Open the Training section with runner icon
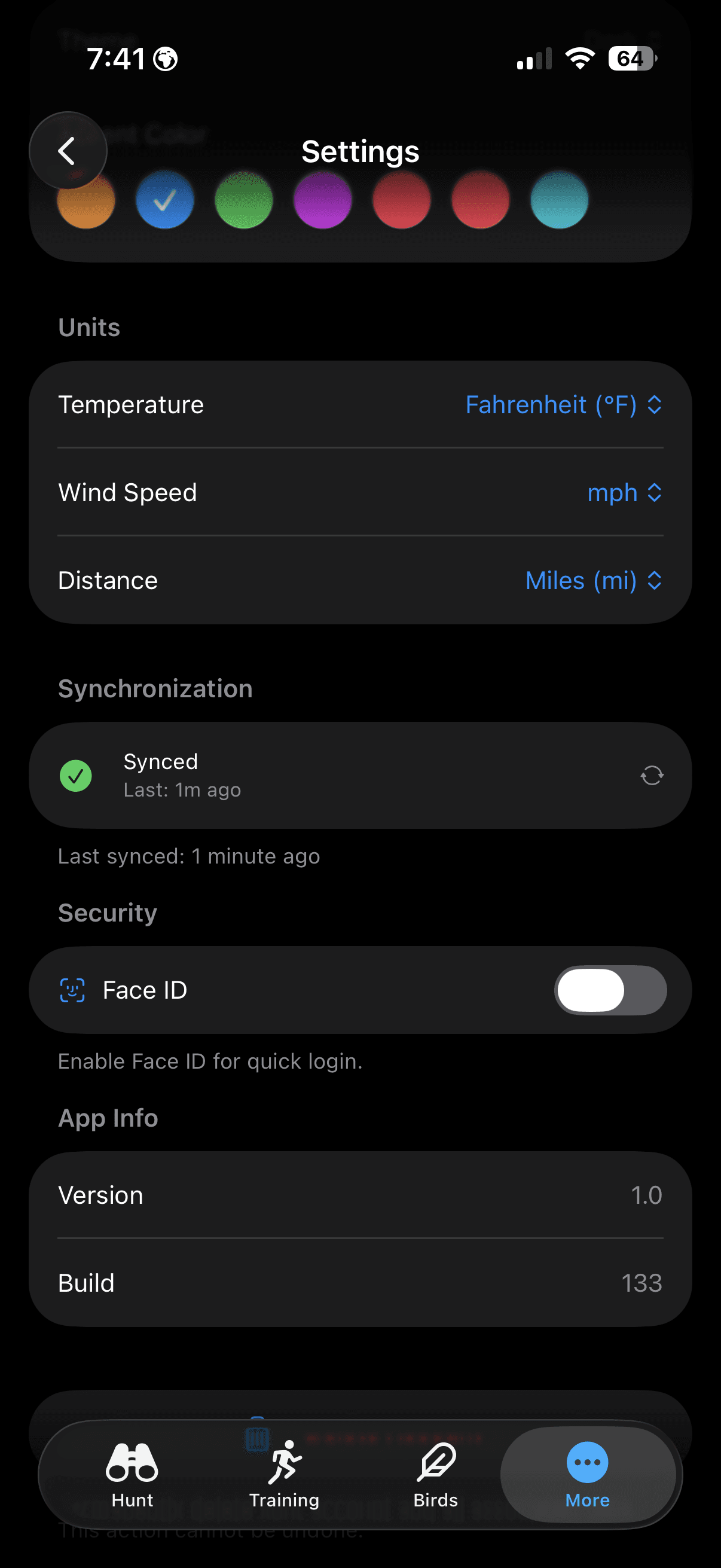Screen dimensions: 721x1568 (x=283, y=1476)
